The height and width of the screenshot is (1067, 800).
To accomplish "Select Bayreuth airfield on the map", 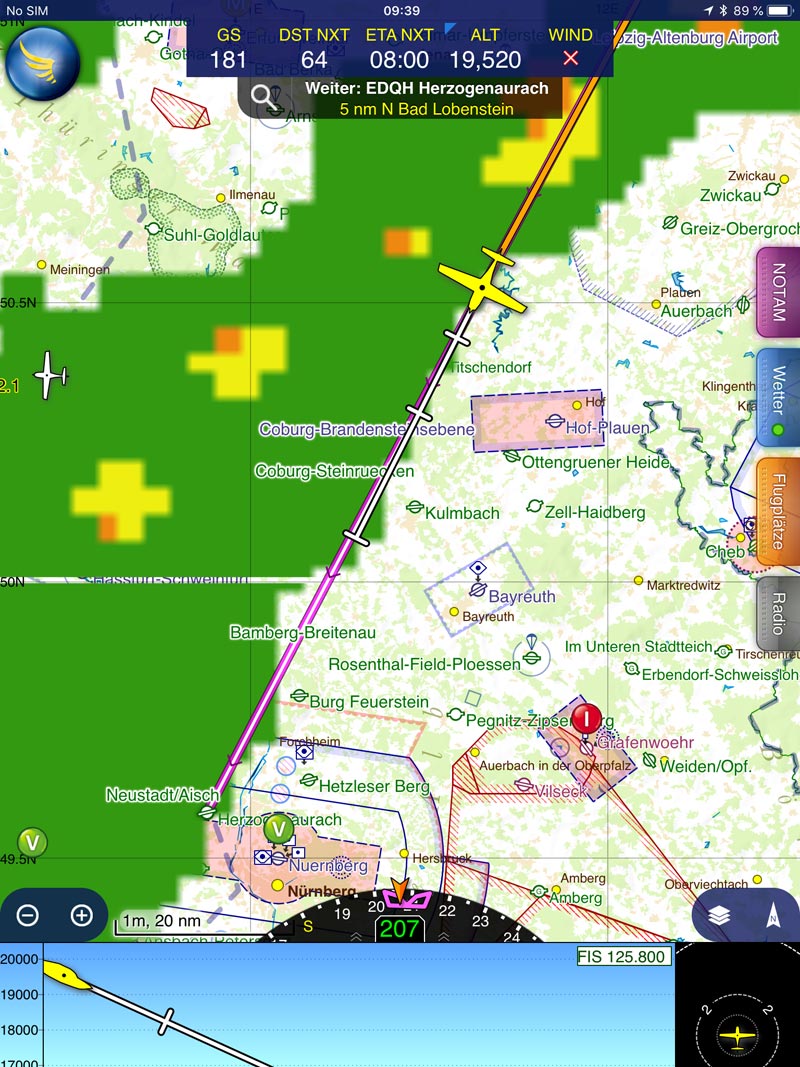I will (478, 590).
